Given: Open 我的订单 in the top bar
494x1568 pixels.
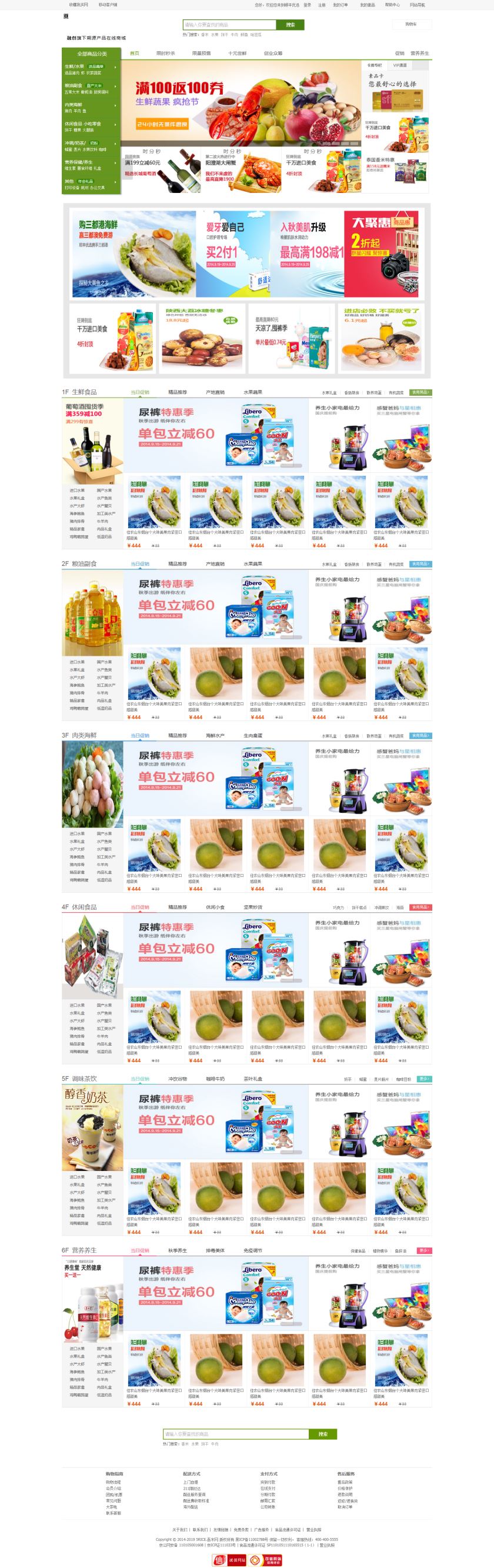Looking at the screenshot, I should 340,5.
